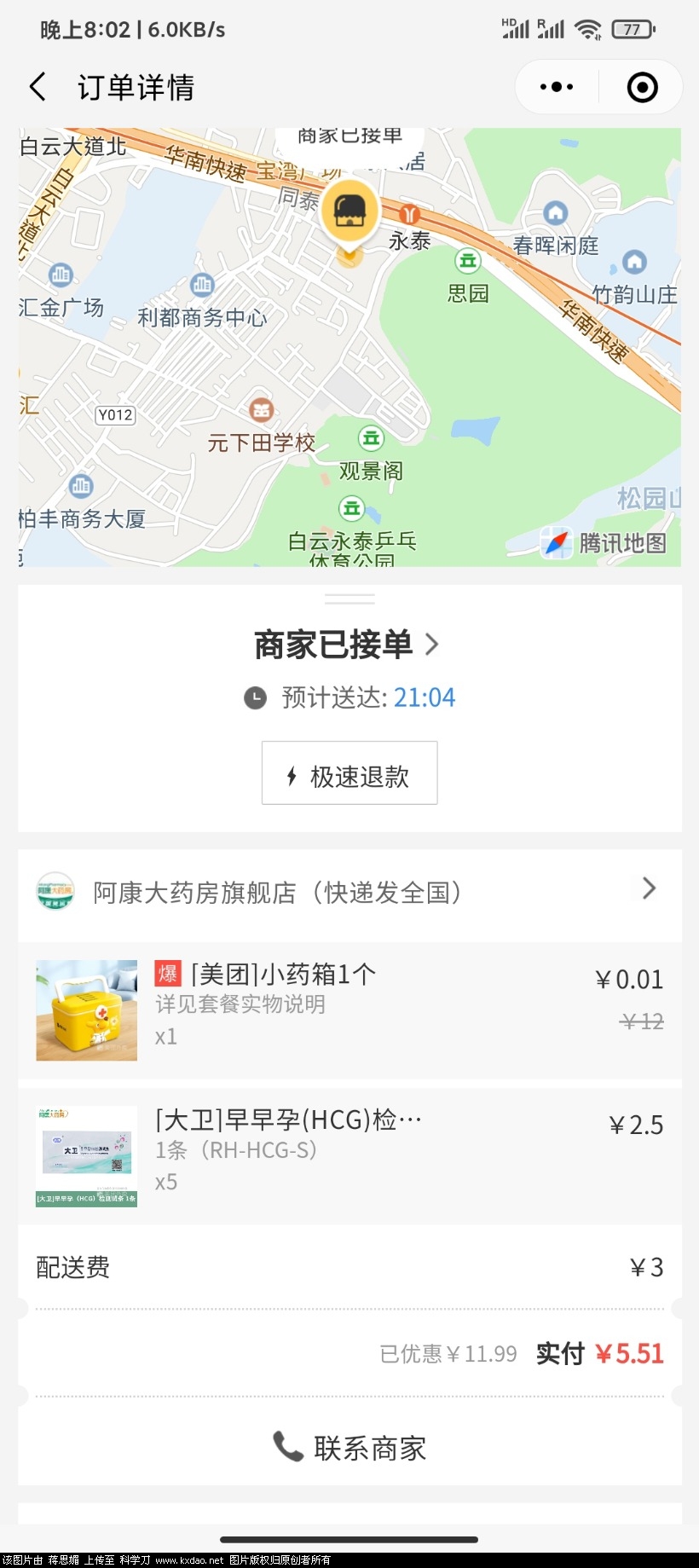699x1568 pixels.
Task: Tap the Wi-Fi status bar icon
Action: coord(587,28)
